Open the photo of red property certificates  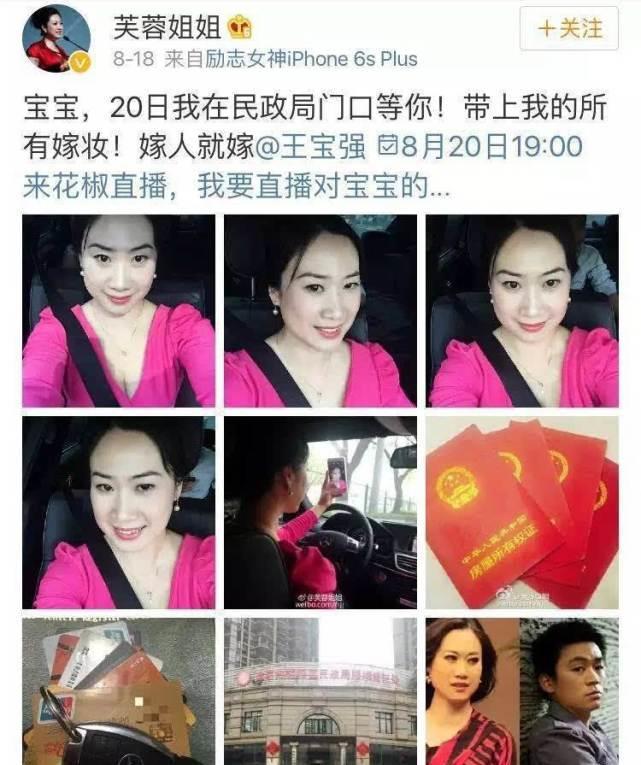[x=523, y=513]
